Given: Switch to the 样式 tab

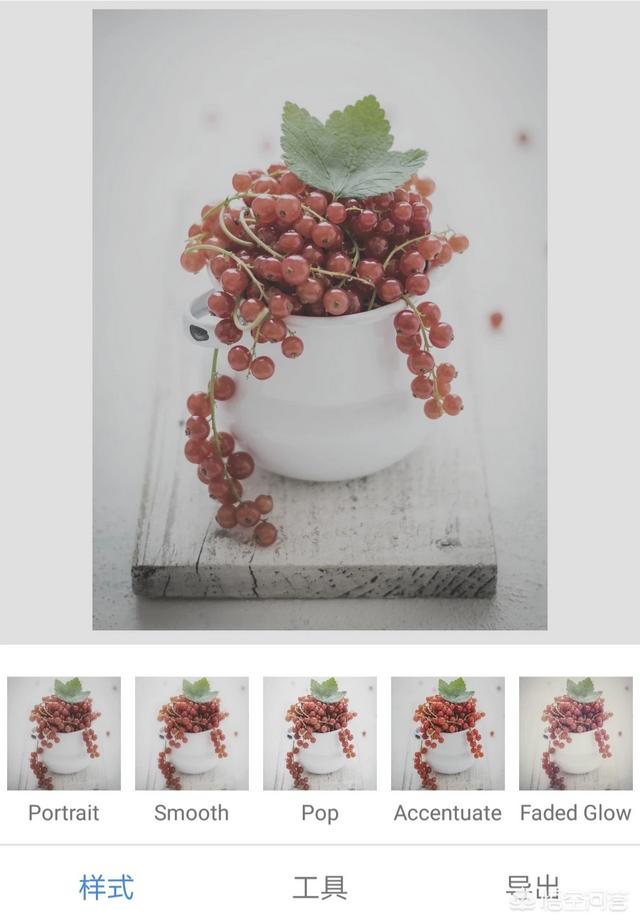Looking at the screenshot, I should [106, 886].
